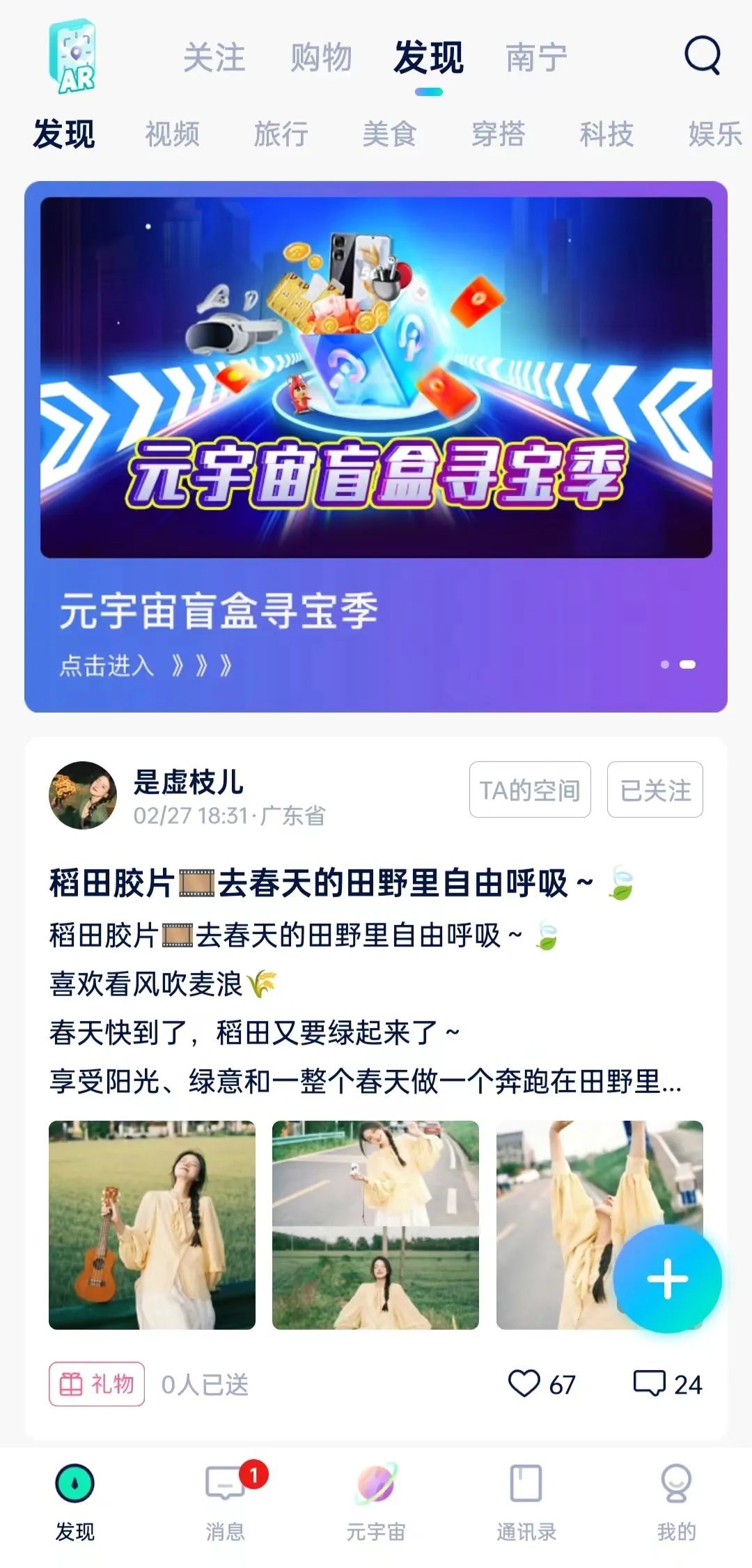
Task: Open the ukulele photo in the post
Action: pyautogui.click(x=152, y=1225)
